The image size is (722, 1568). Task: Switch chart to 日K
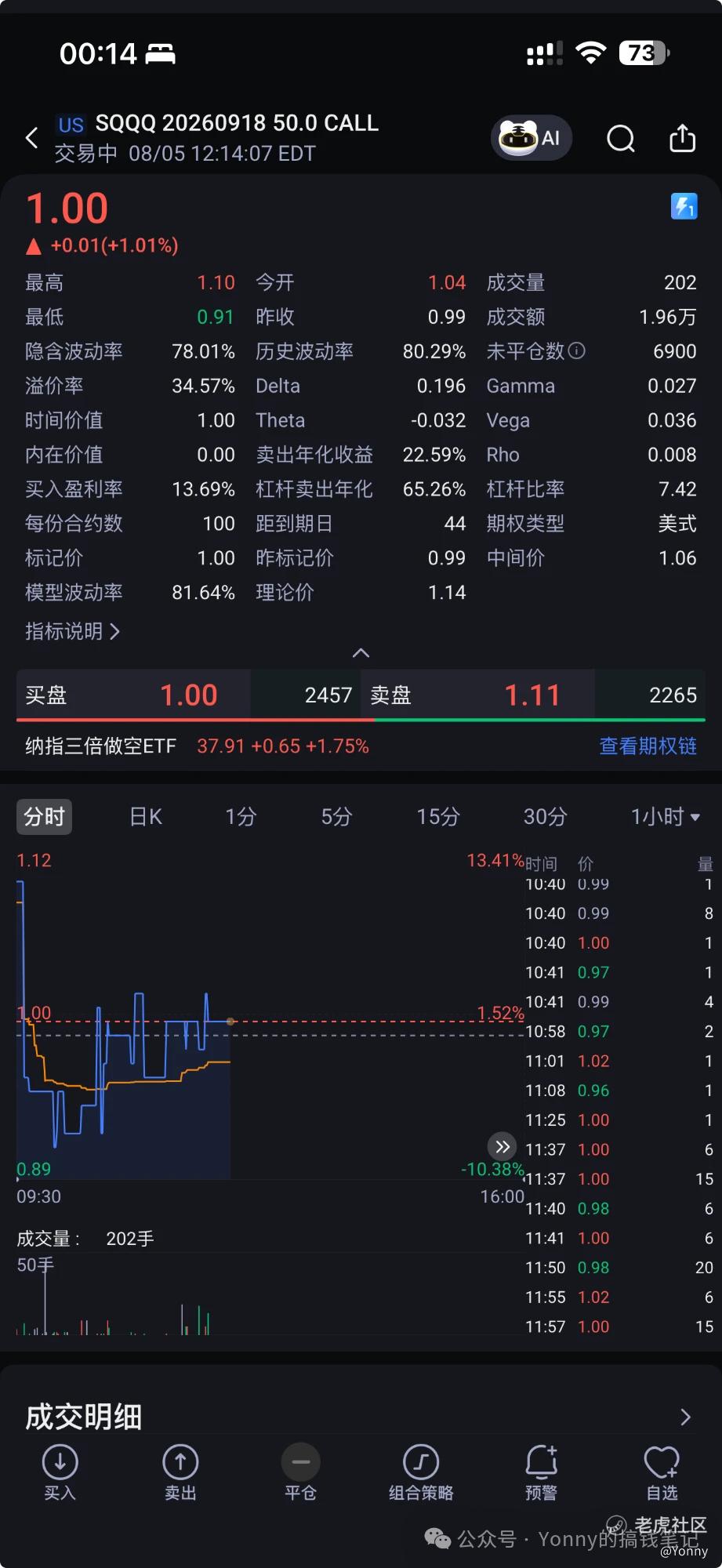pos(146,816)
